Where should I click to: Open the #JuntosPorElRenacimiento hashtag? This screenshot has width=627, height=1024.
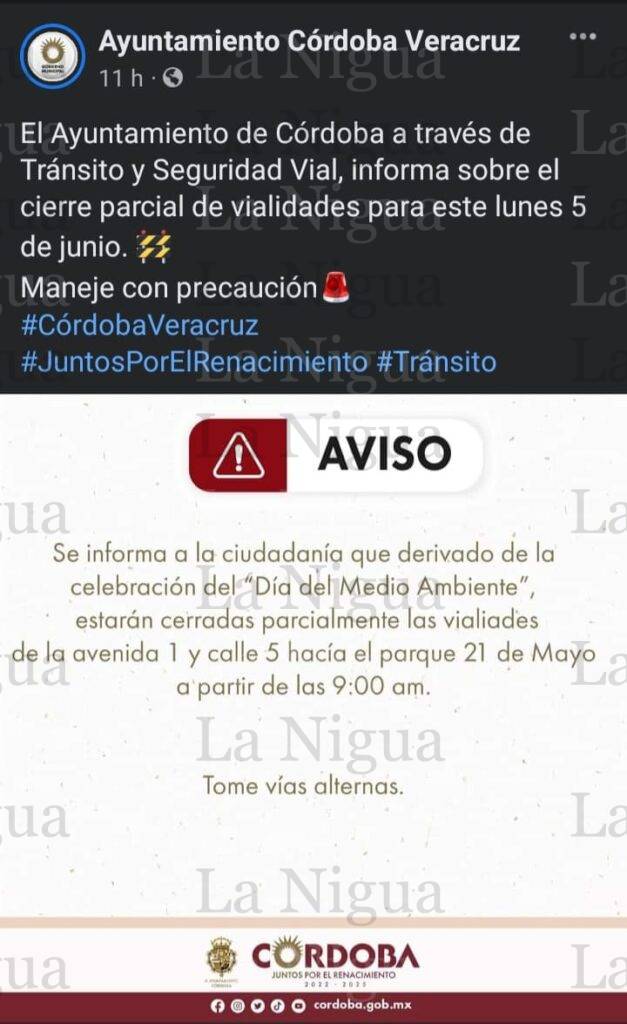pyautogui.click(x=194, y=361)
